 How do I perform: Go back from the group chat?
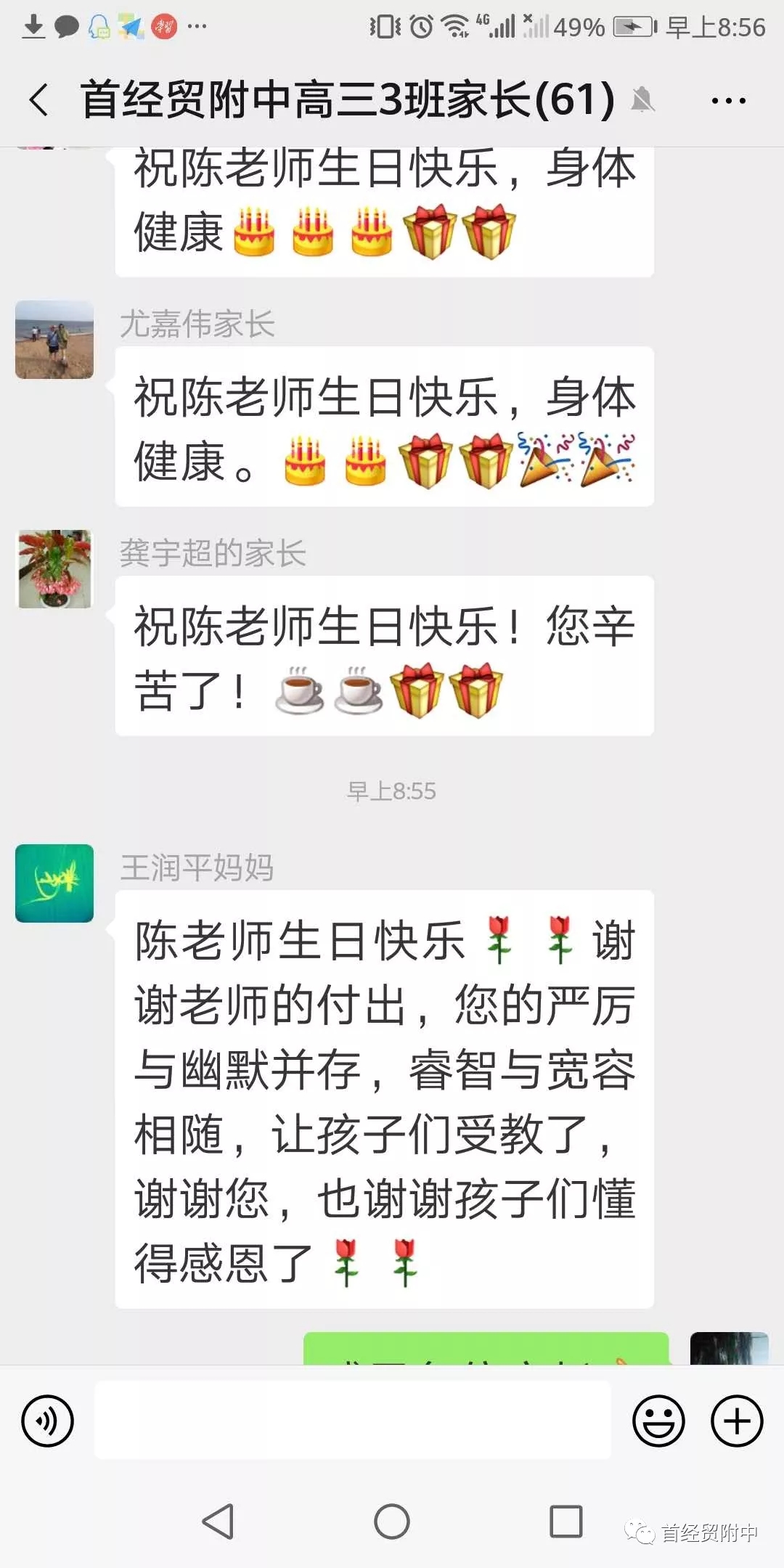tap(40, 99)
